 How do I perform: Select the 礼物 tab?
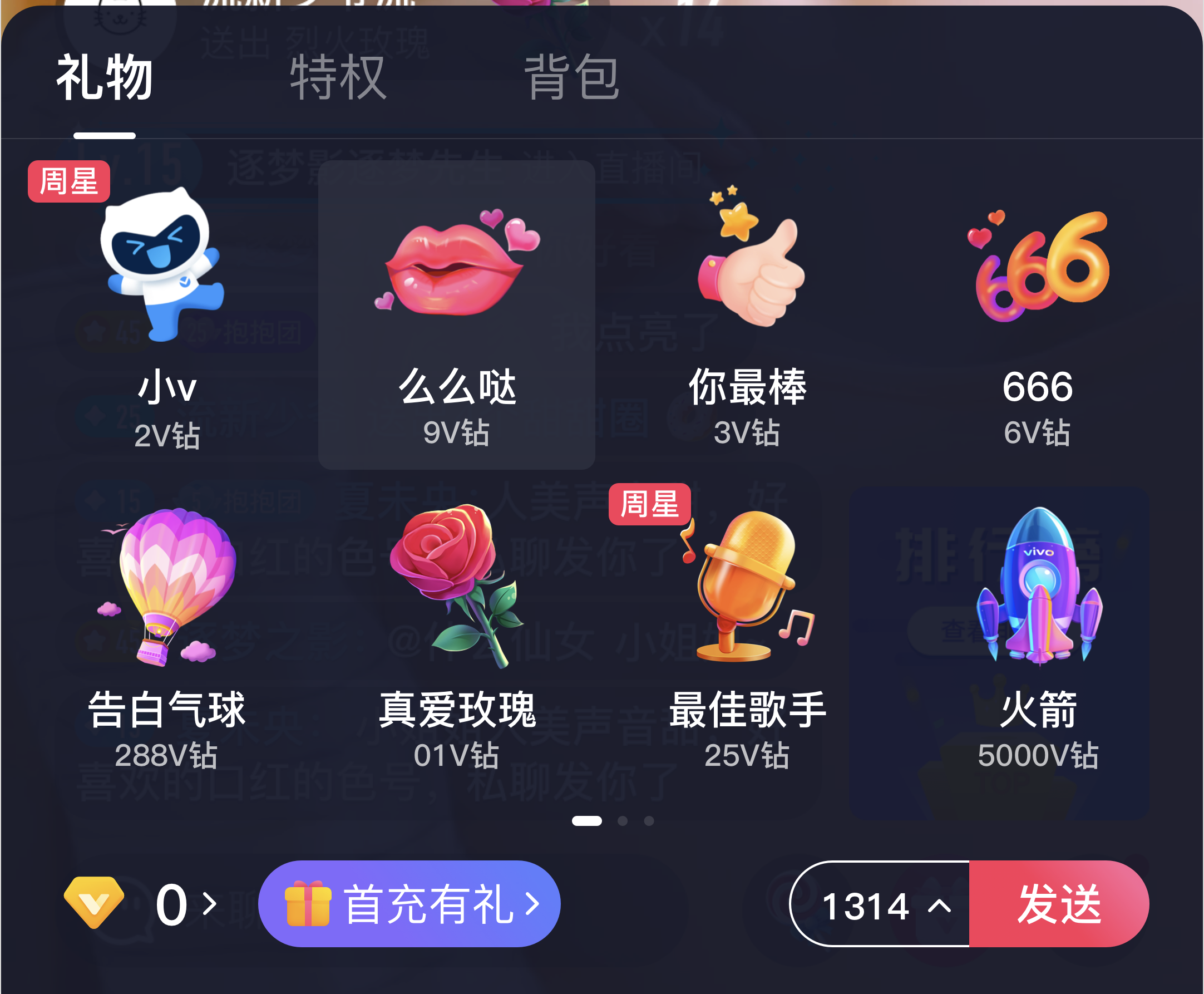tap(105, 78)
